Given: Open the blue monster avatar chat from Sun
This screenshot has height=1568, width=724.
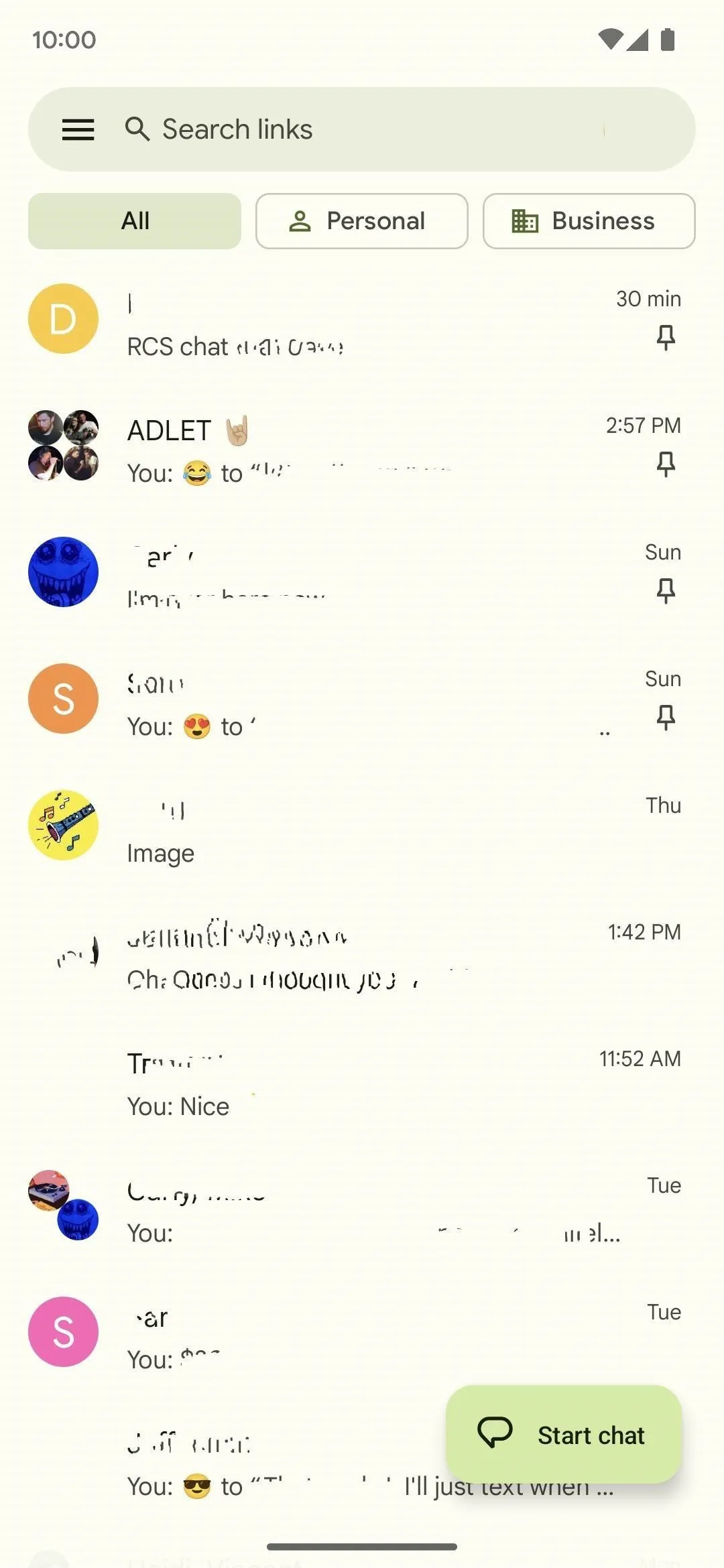Looking at the screenshot, I should 362,573.
